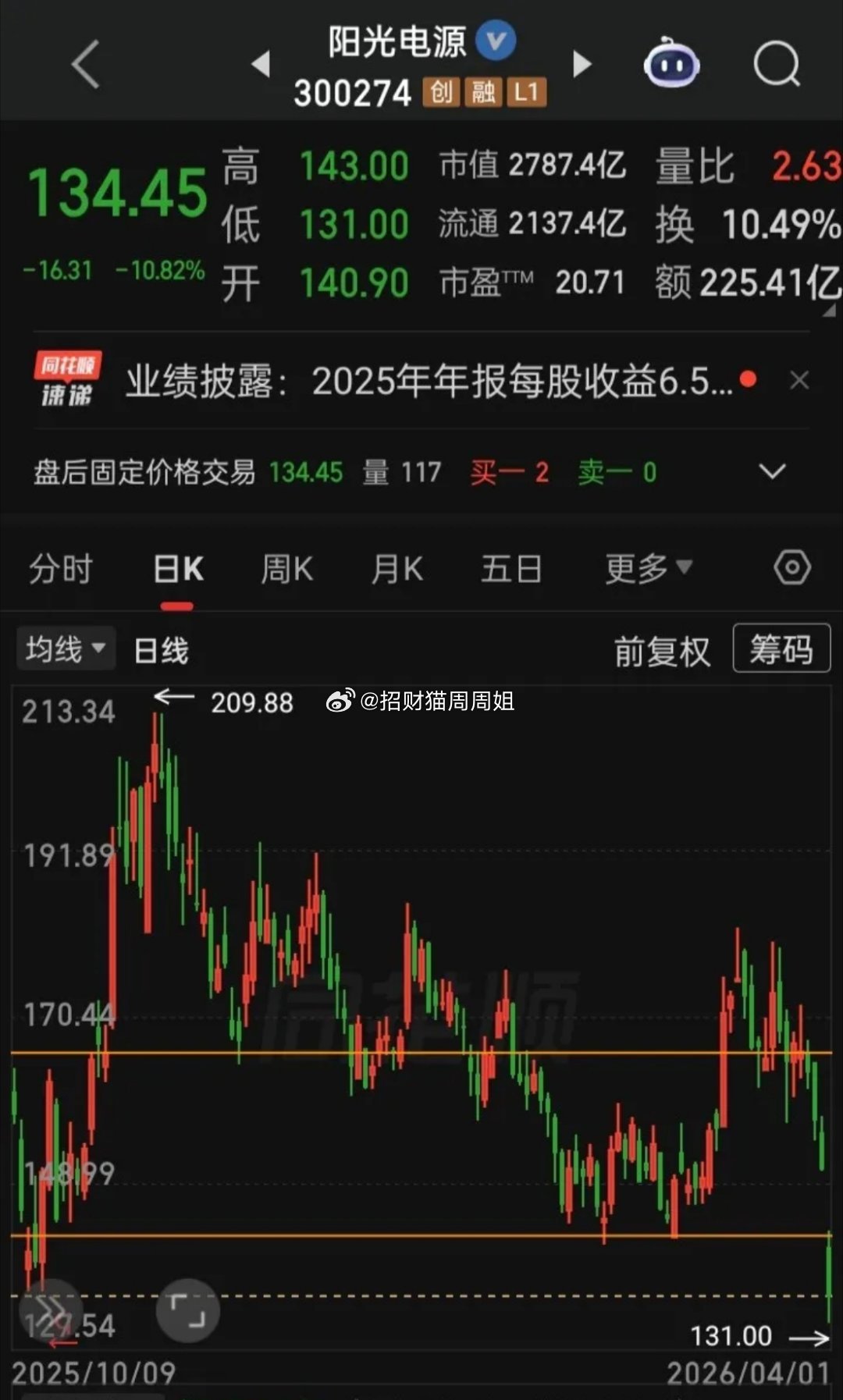Switch to the 周K weekly chart tab
Viewport: 843px width, 1400px height.
coord(286,568)
